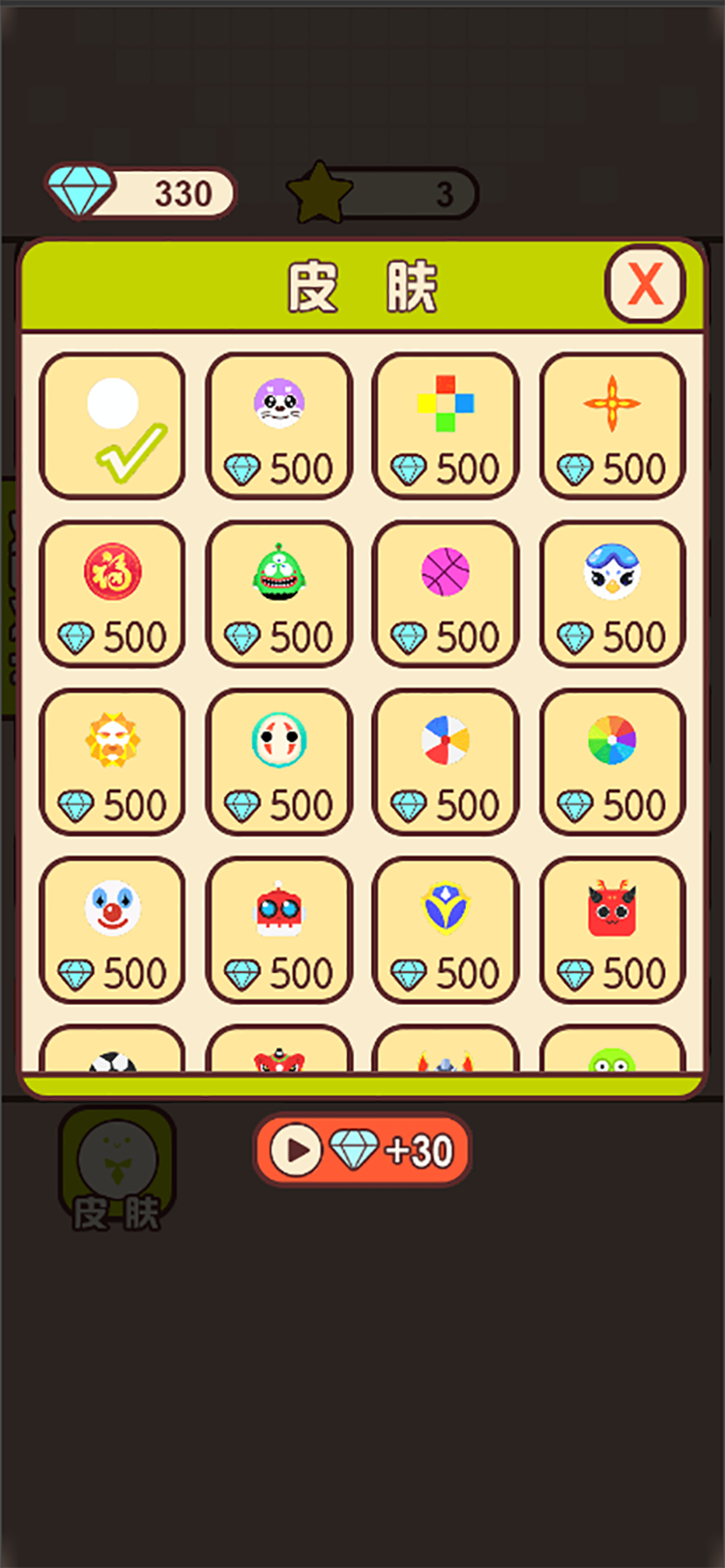This screenshot has height=1568, width=725.
Task: Watch video ad for +30 diamonds
Action: click(x=362, y=1150)
